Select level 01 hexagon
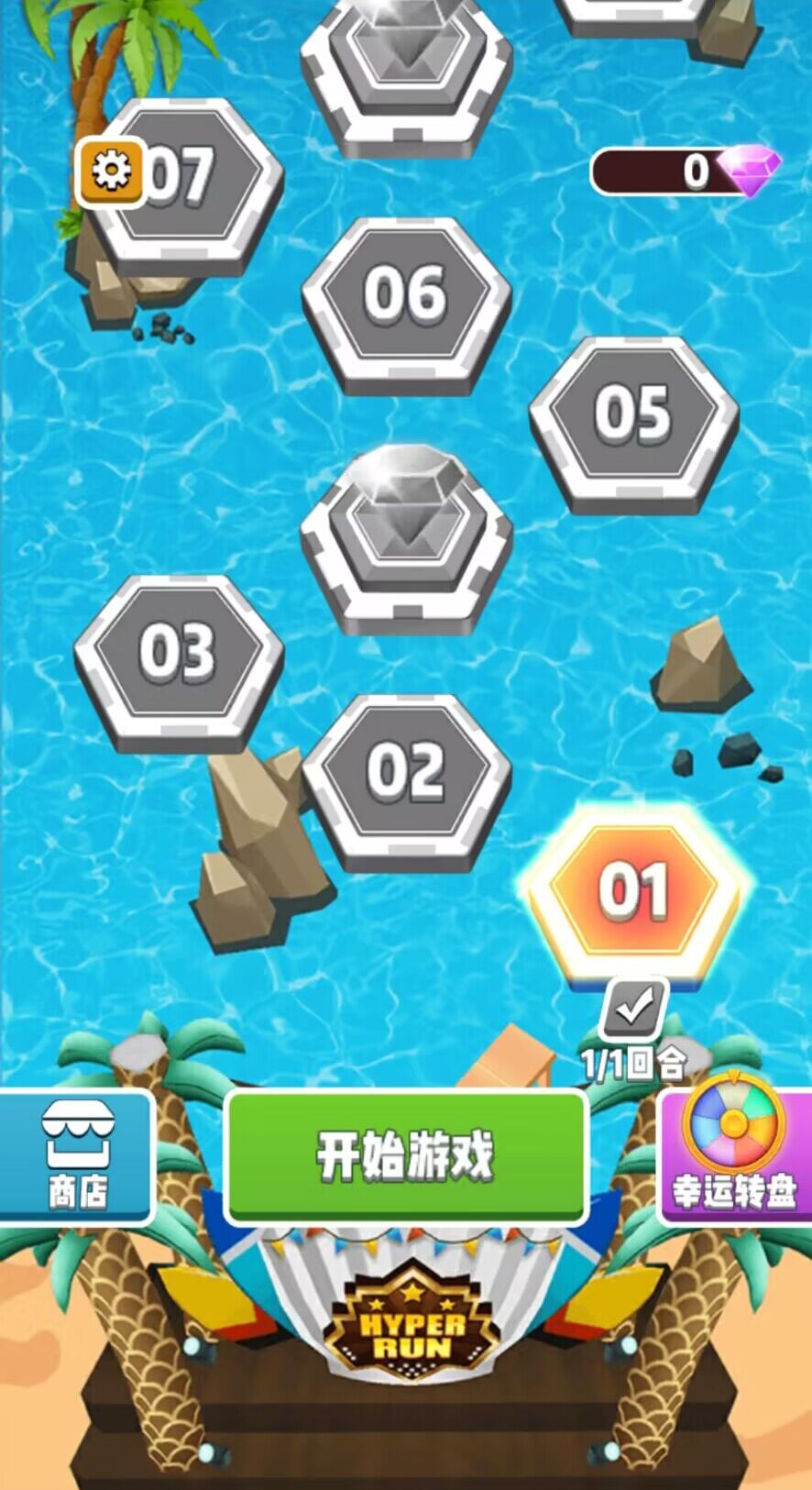812x1490 pixels. coord(633,889)
